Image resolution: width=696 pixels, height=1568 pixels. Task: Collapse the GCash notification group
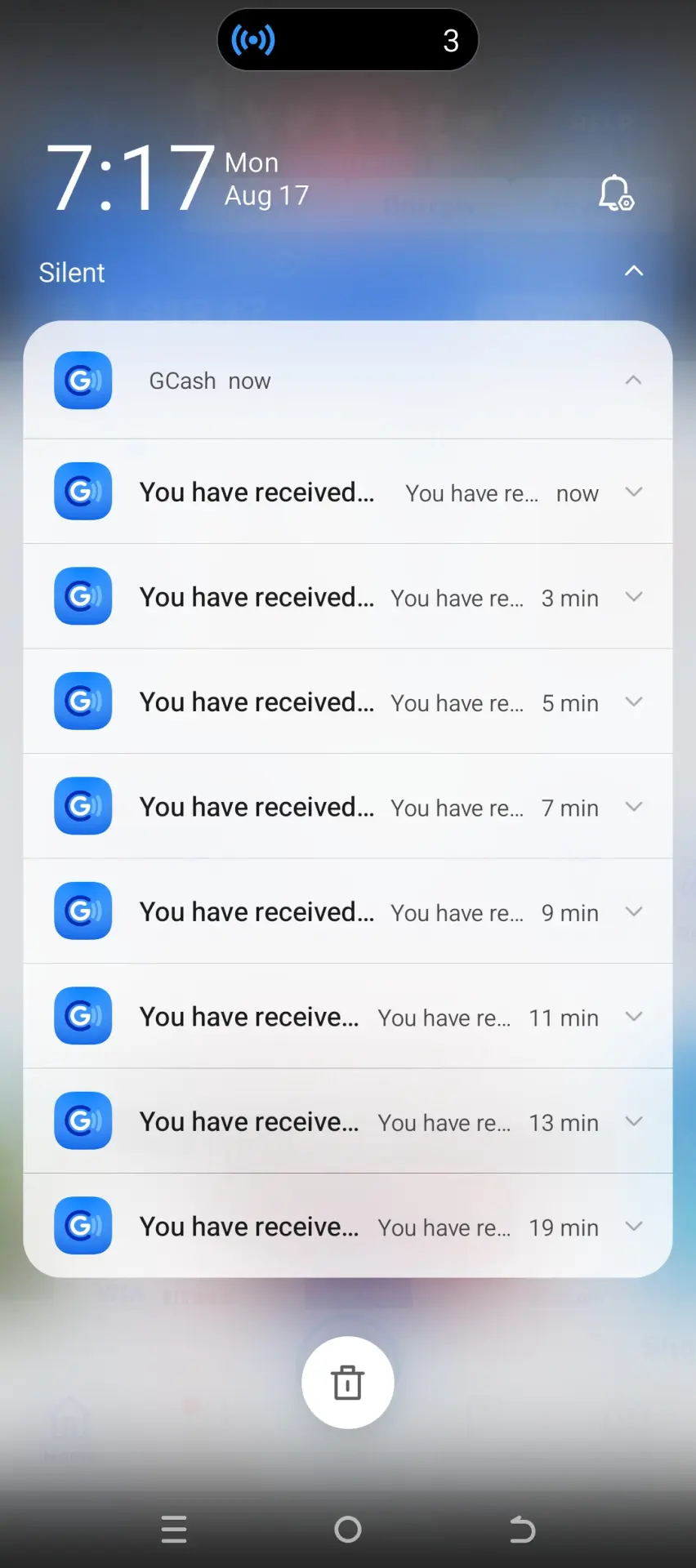tap(633, 381)
